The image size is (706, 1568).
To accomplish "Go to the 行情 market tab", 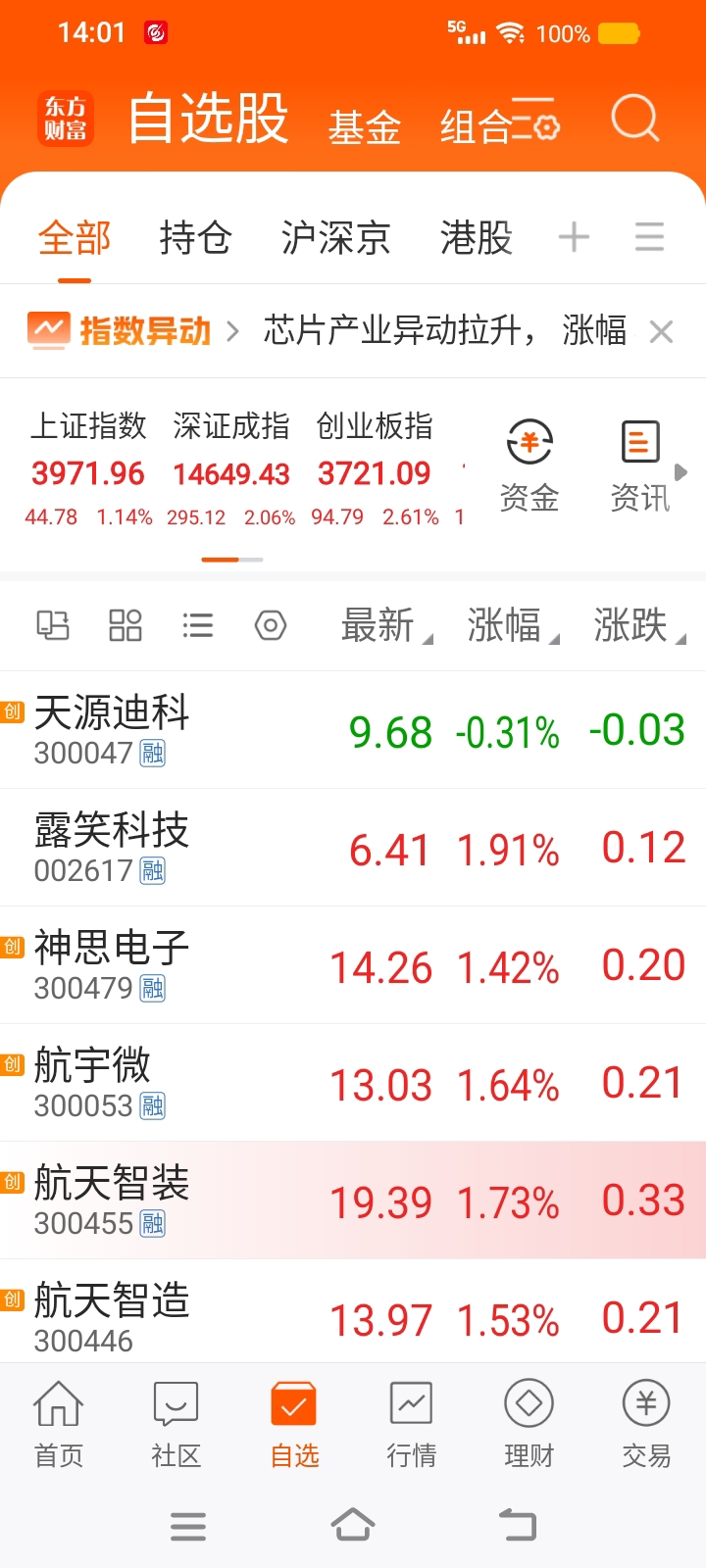I will [412, 1424].
